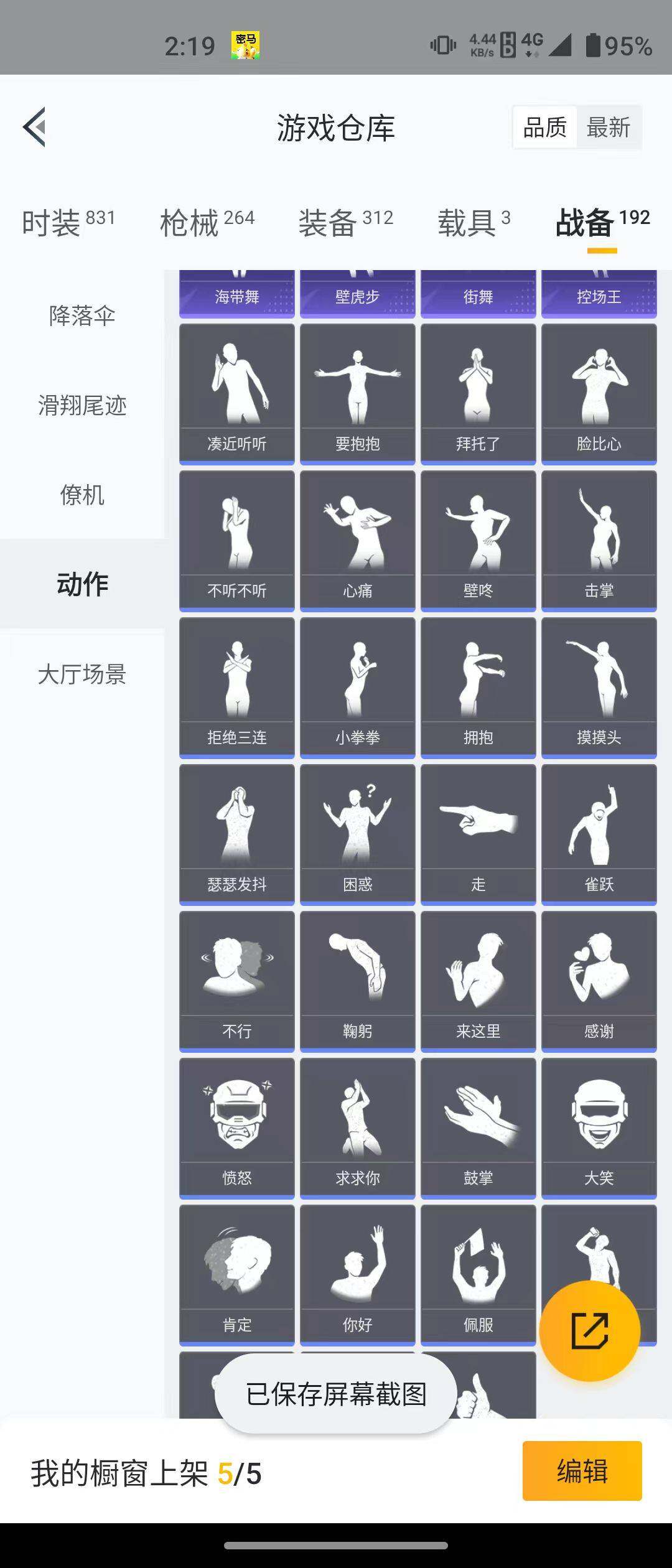Open the 困惑 confused emote

[358, 828]
